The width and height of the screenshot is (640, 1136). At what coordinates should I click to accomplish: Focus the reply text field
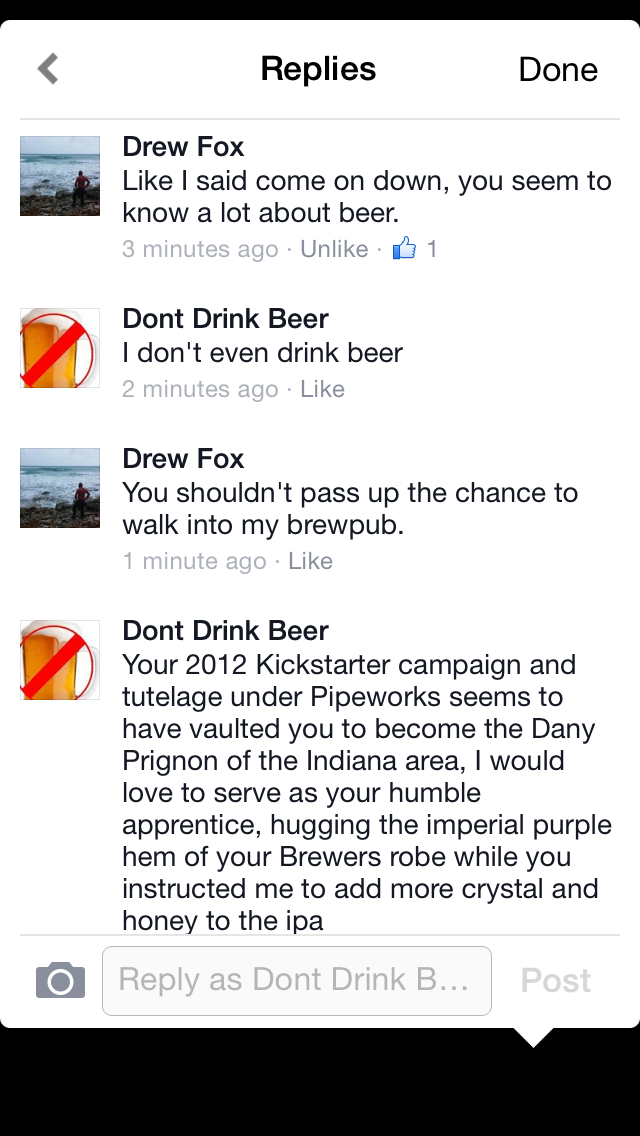[x=296, y=980]
